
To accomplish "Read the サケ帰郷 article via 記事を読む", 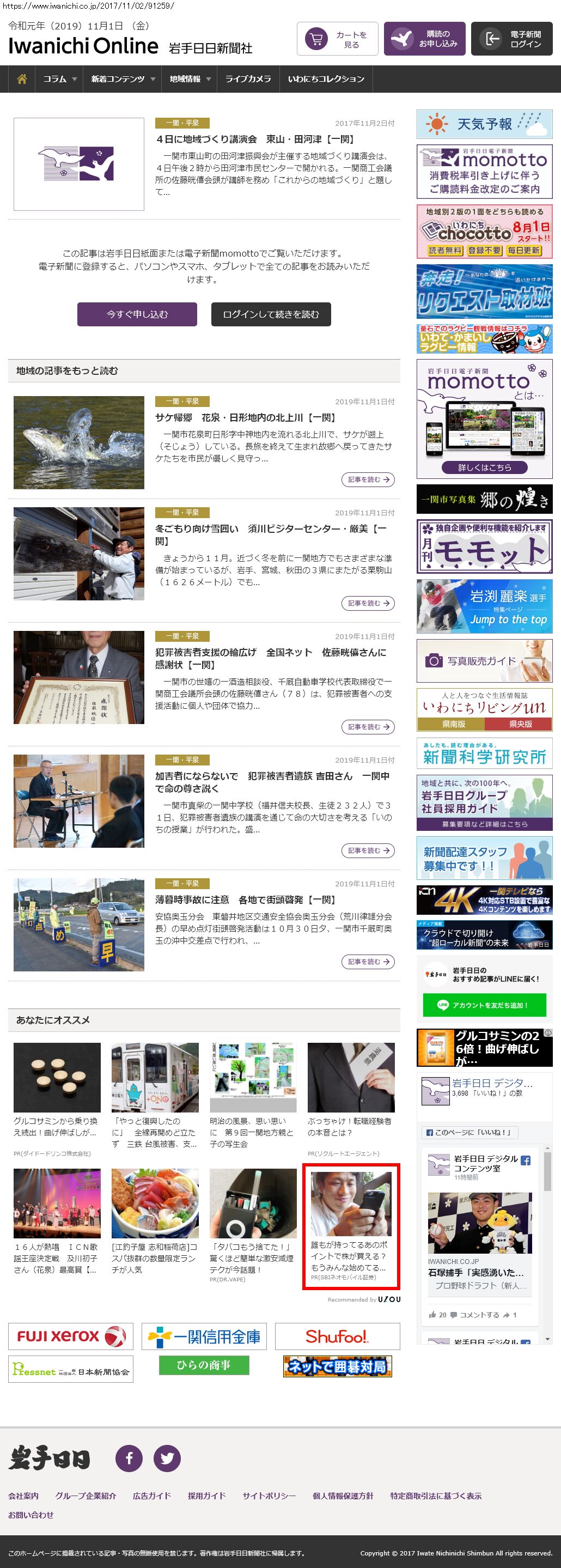I will tap(368, 479).
